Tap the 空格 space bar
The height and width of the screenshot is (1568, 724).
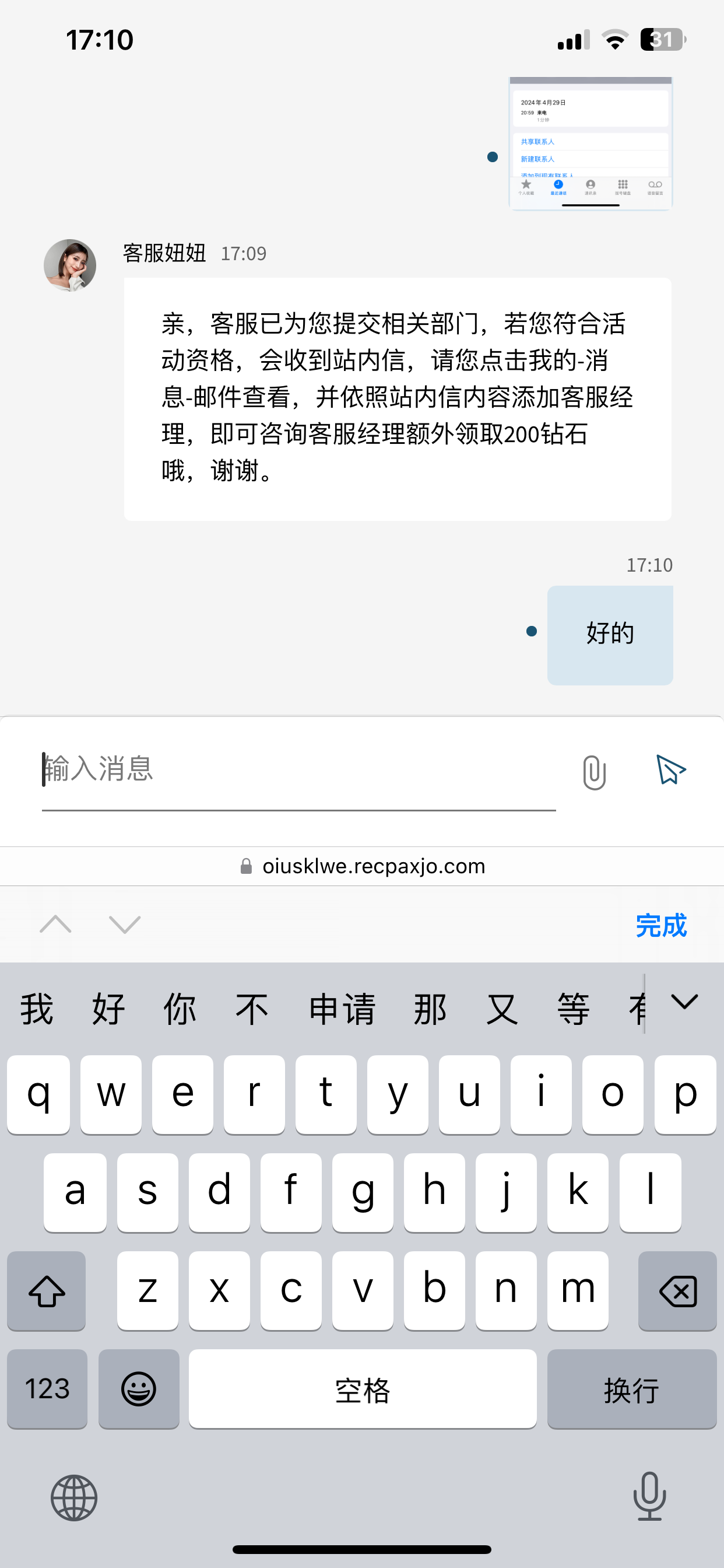click(363, 1388)
